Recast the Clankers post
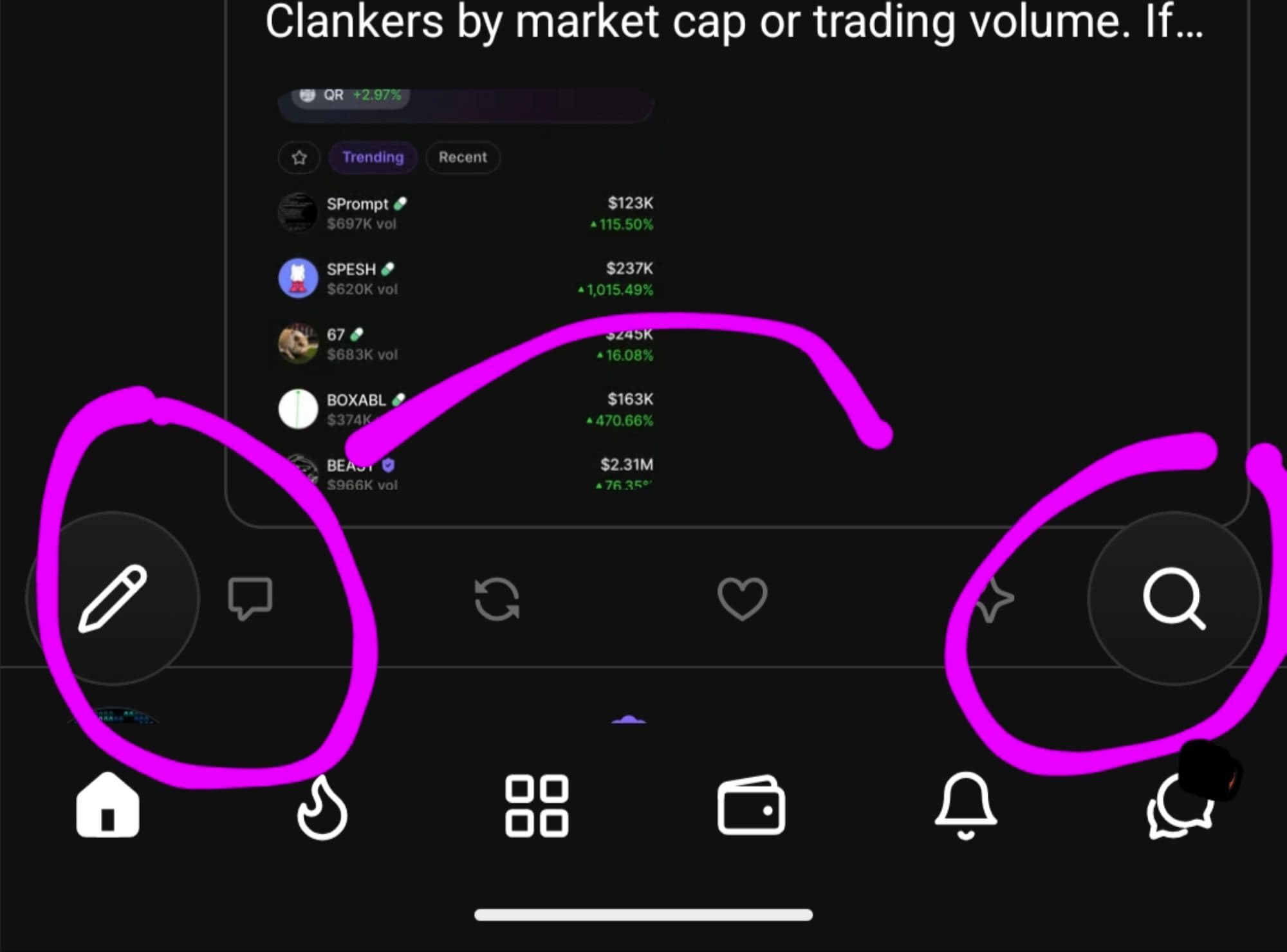Screen dimensions: 1287x952 (496, 599)
